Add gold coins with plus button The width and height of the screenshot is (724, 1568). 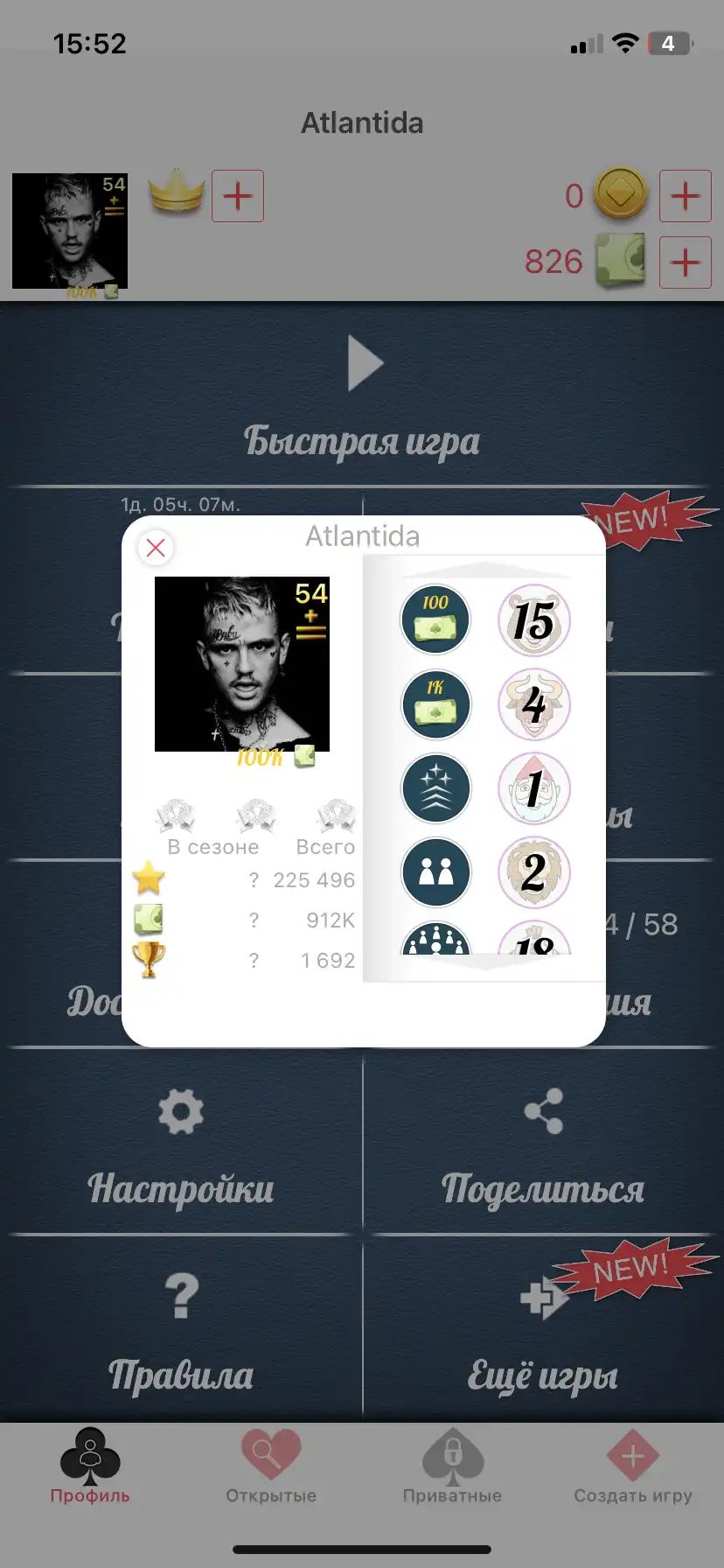[x=685, y=195]
